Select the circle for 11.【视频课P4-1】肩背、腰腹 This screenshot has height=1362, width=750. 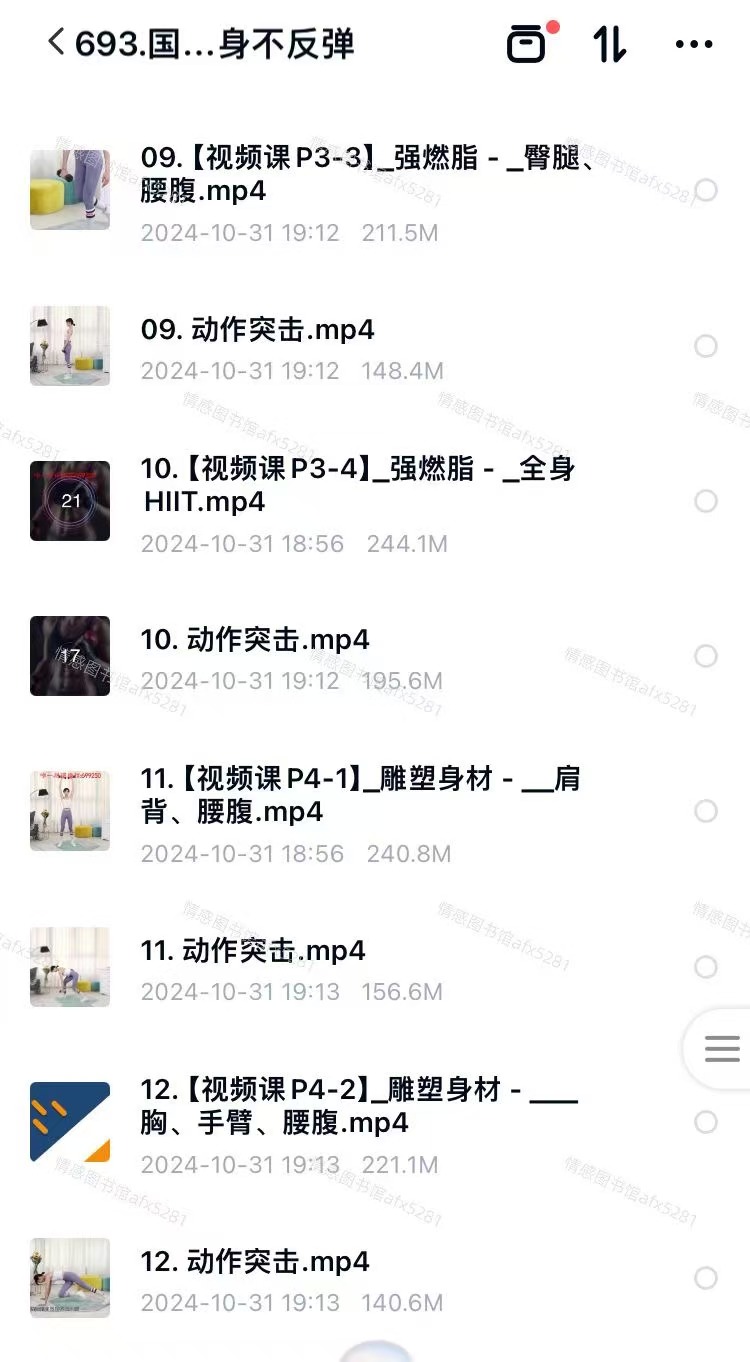click(x=706, y=811)
